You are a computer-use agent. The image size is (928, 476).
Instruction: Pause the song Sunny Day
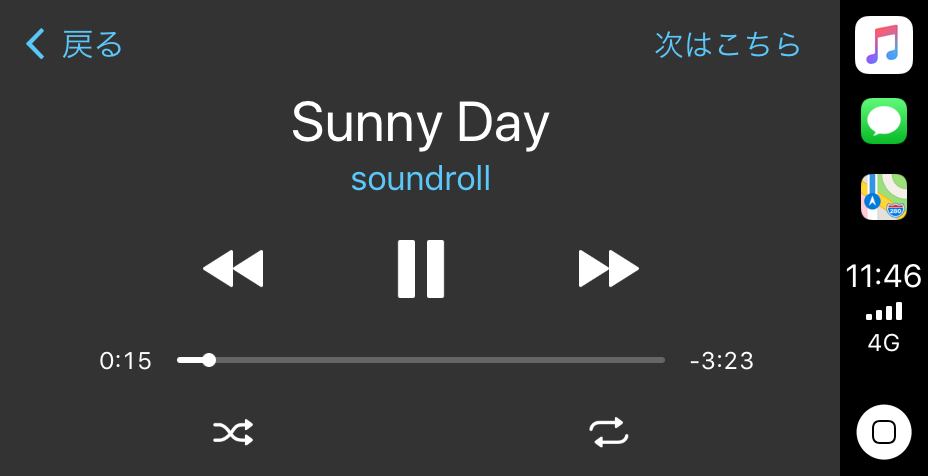pyautogui.click(x=420, y=269)
